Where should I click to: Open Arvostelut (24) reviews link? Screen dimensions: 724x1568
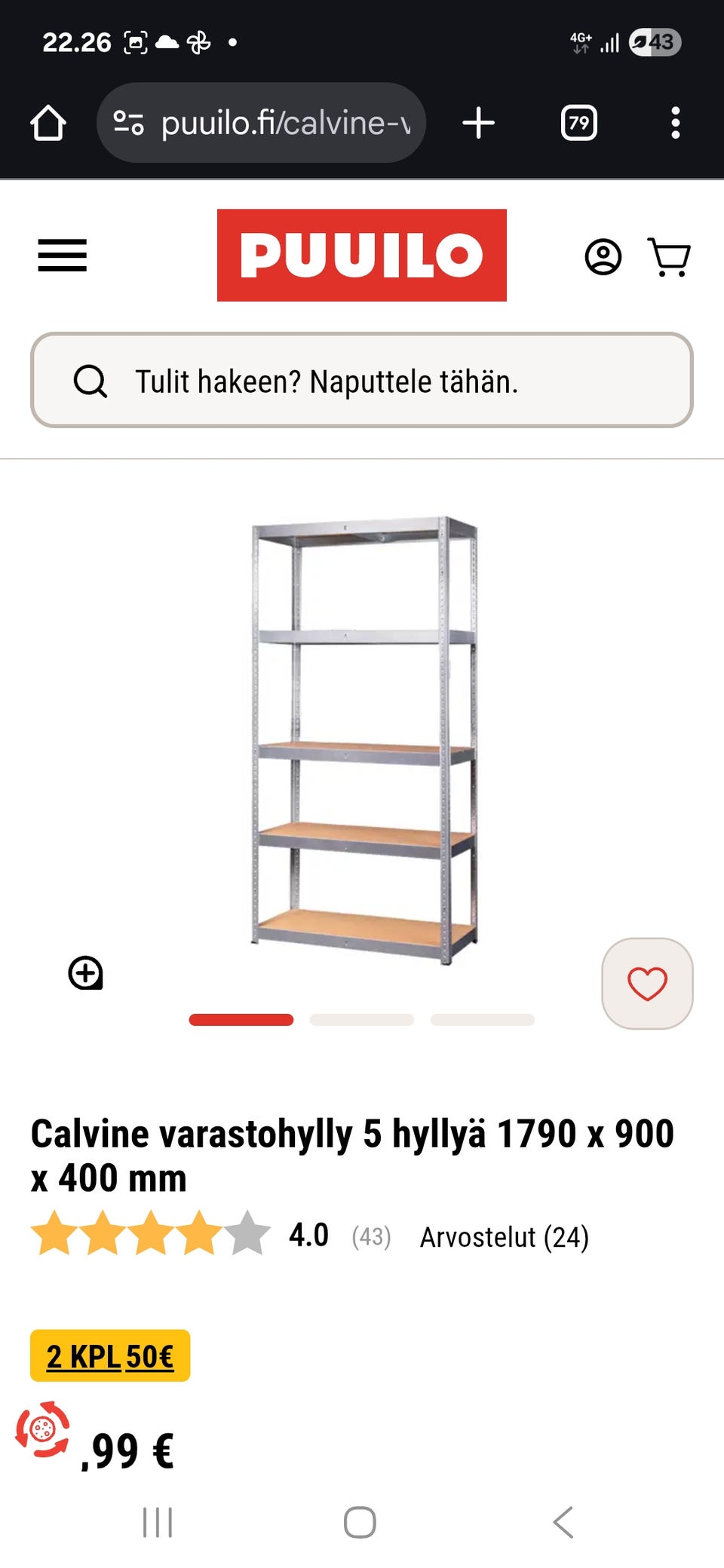(x=505, y=1236)
